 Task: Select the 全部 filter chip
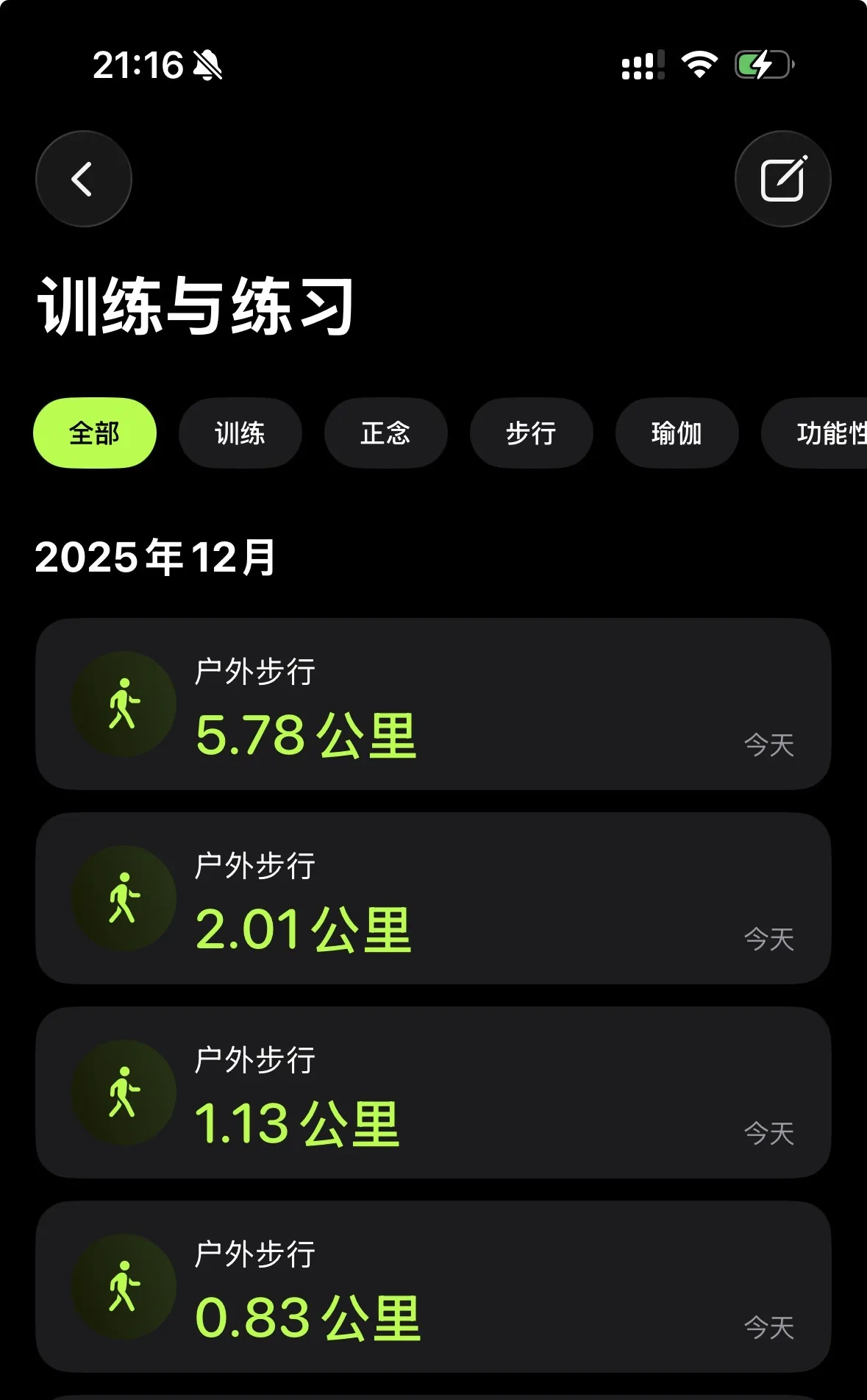[x=95, y=433]
